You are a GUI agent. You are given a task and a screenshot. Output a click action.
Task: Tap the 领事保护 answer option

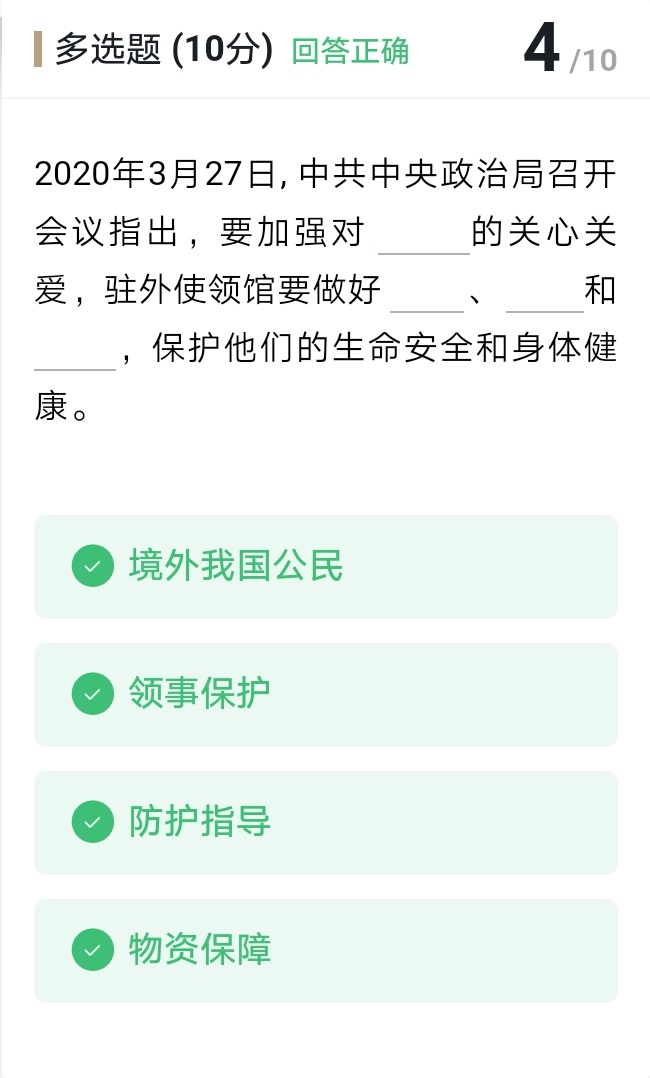tap(325, 694)
